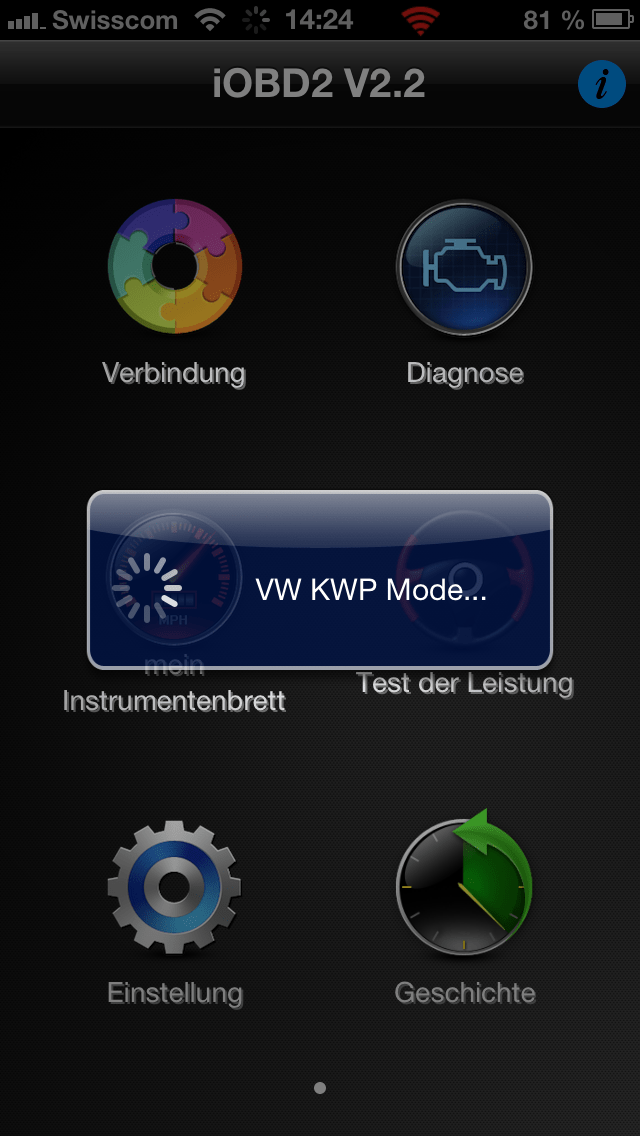Image resolution: width=640 pixels, height=1136 pixels.
Task: Open the info button
Action: [x=601, y=85]
